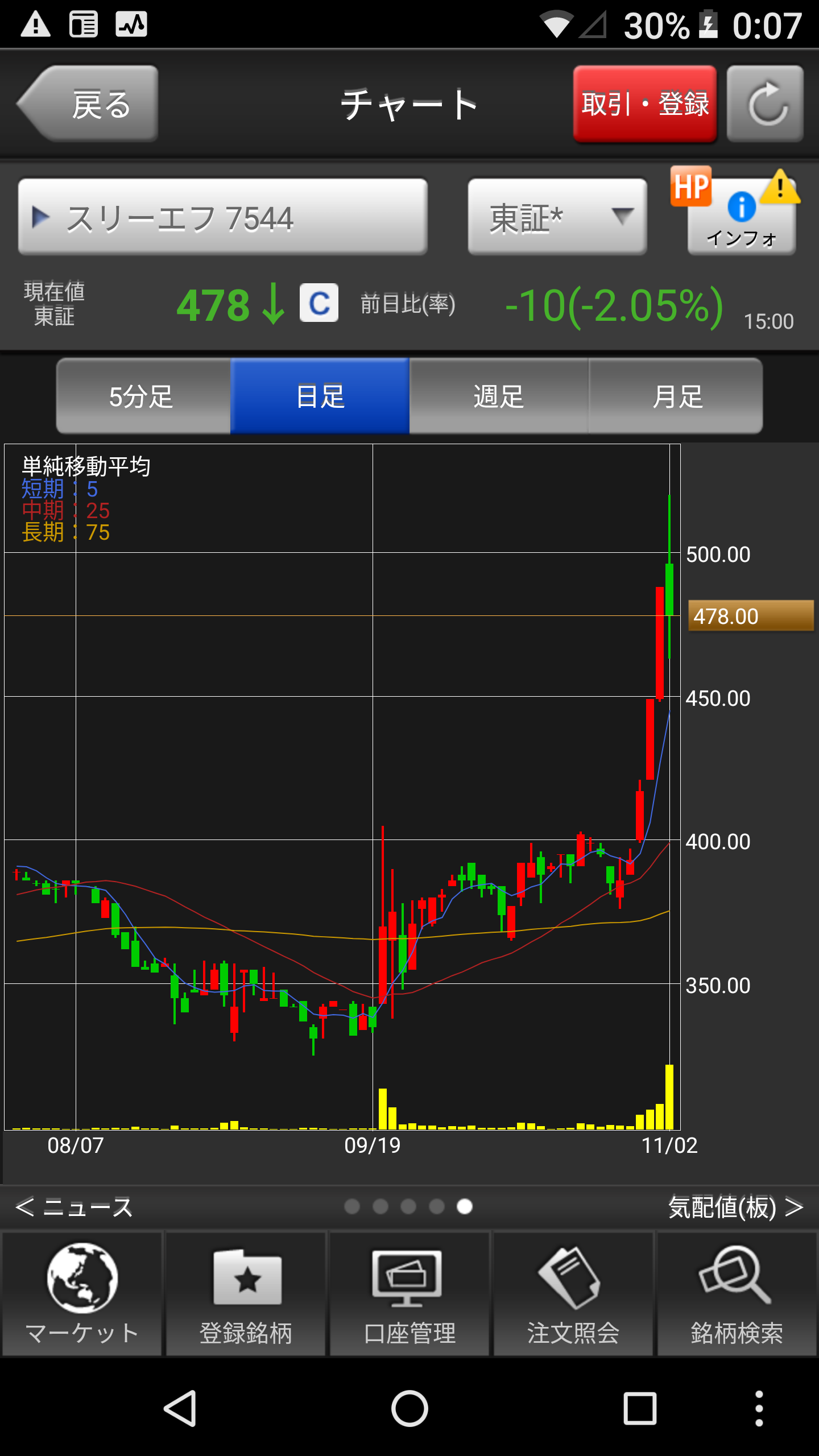Refresh the chart data

coord(765,104)
